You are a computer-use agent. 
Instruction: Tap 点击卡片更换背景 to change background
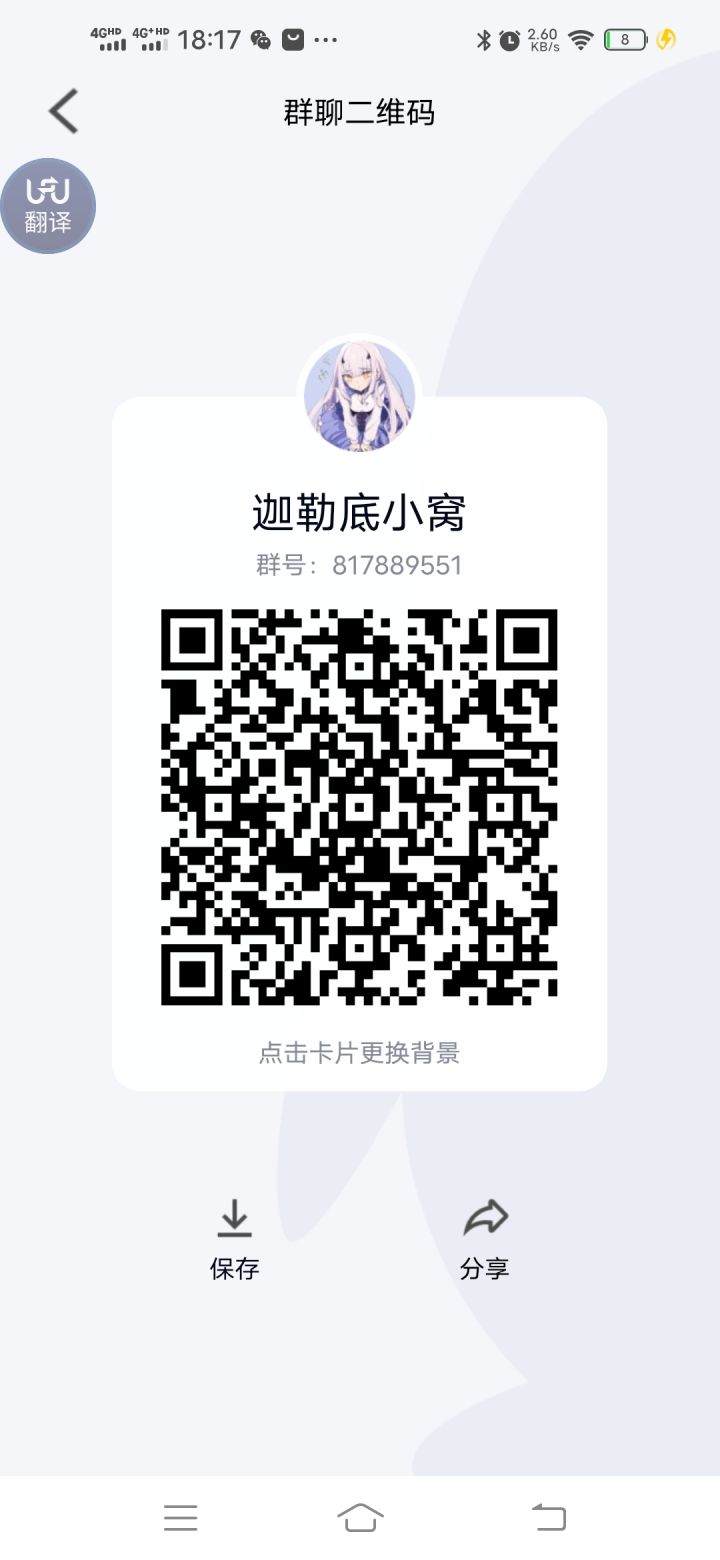[x=360, y=1053]
